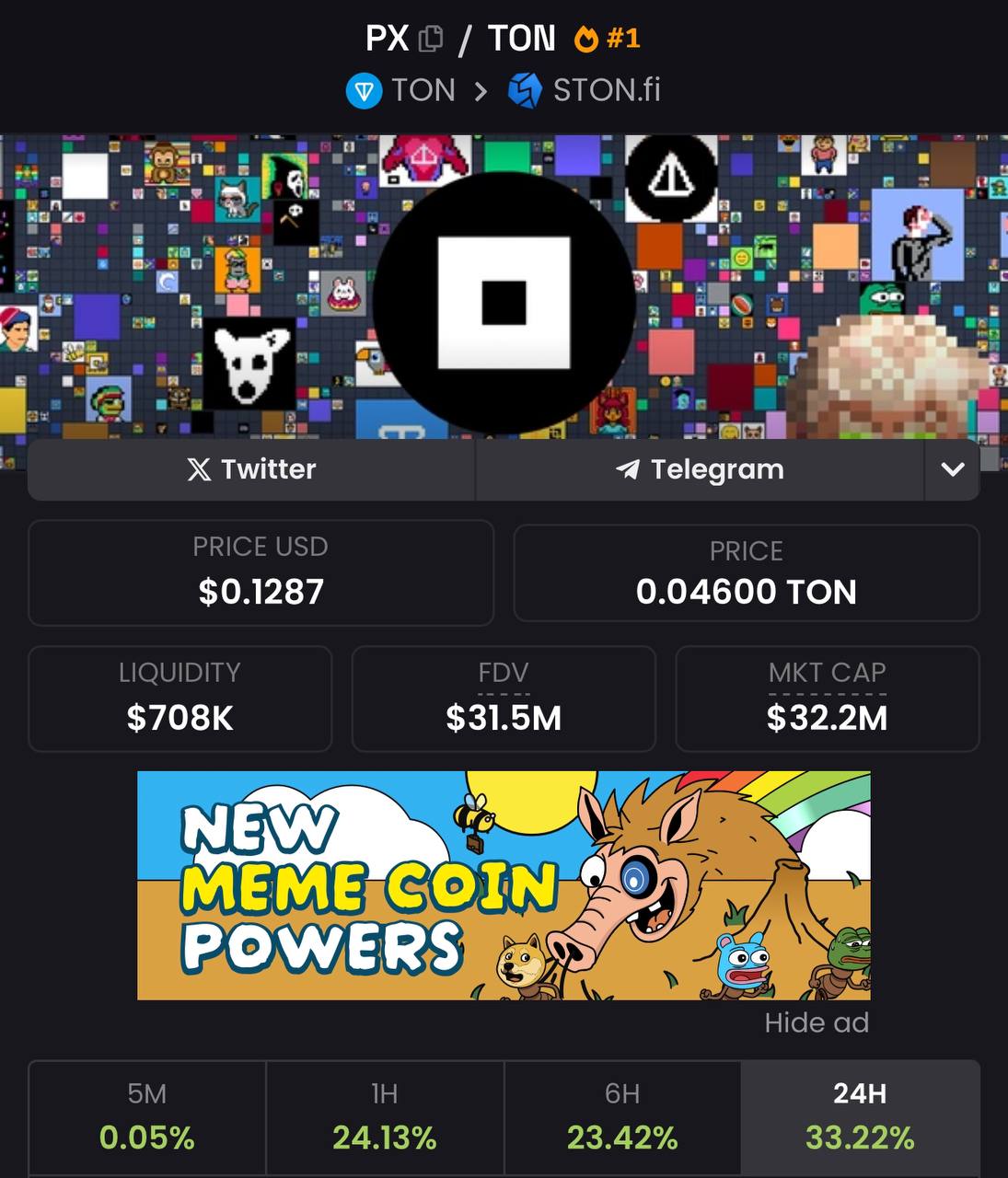Open the project's Telegram link
Image resolution: width=1008 pixels, height=1178 pixels.
pos(700,469)
